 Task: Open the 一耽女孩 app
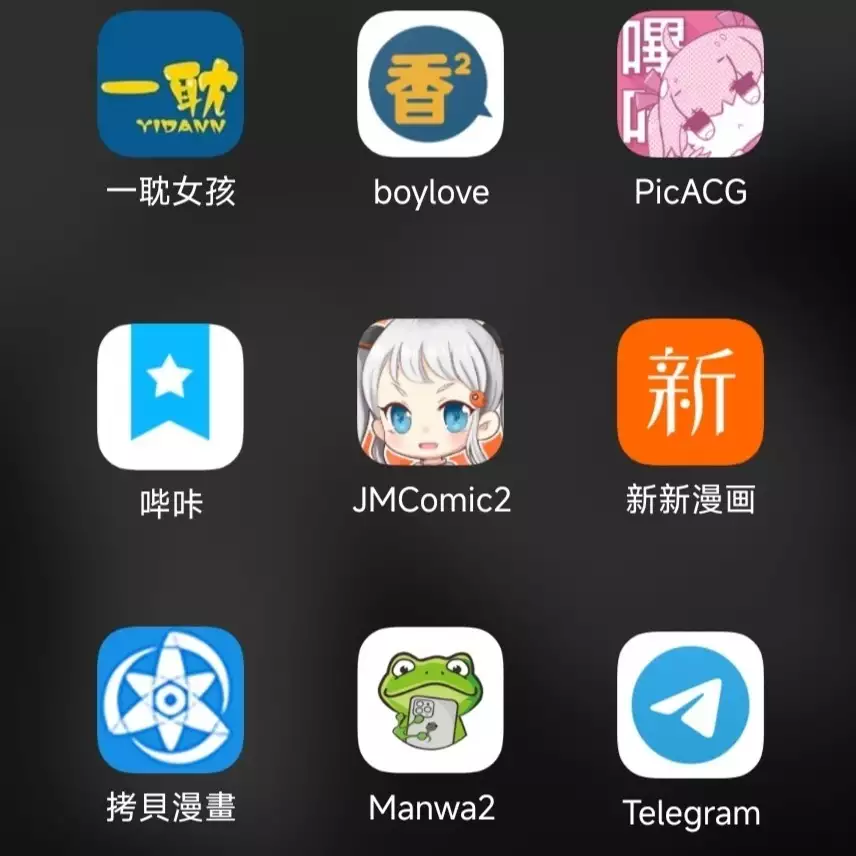170,84
